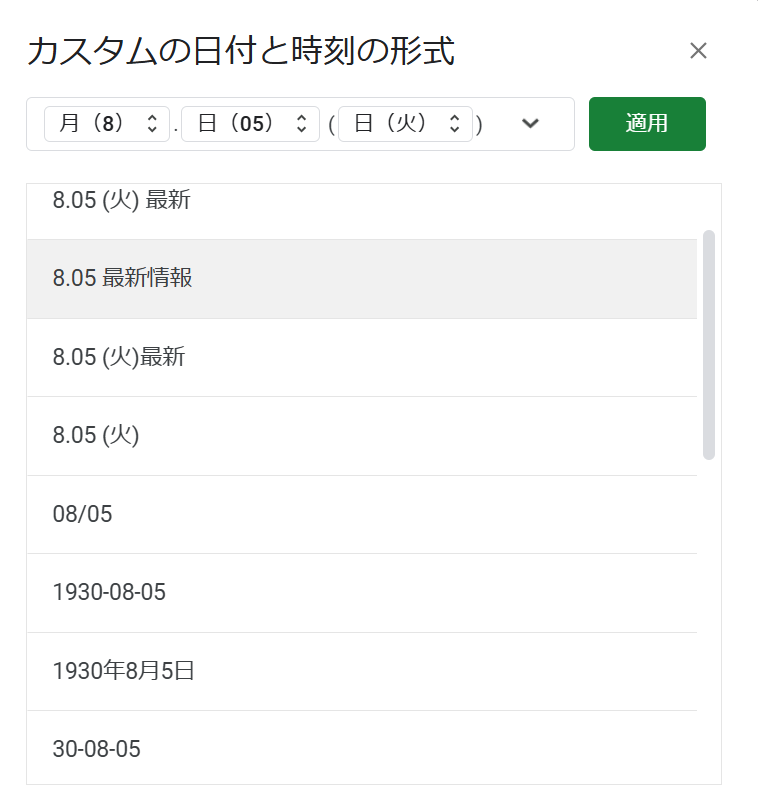Expand the add-format dropdown arrow
The width and height of the screenshot is (758, 803).
(x=531, y=124)
